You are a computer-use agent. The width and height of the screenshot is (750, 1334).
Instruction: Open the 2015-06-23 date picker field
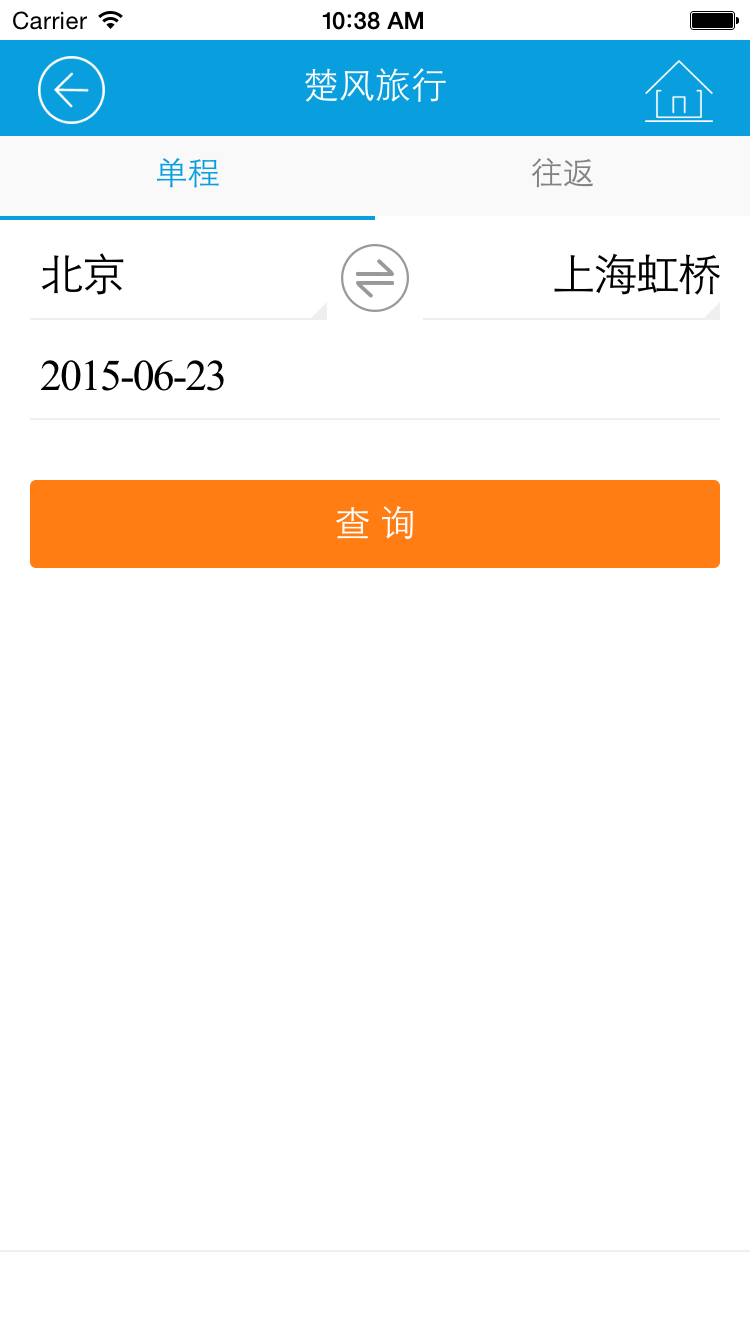click(375, 377)
